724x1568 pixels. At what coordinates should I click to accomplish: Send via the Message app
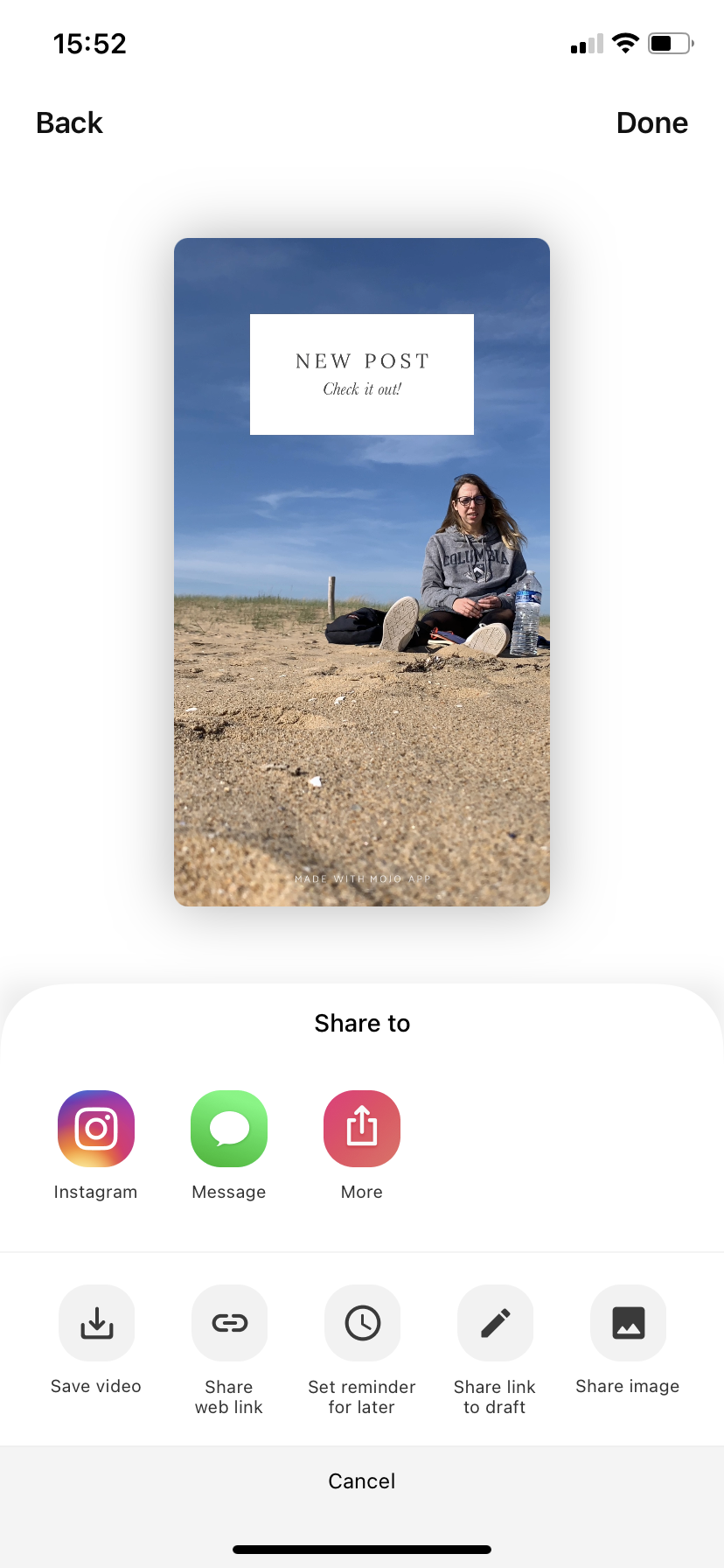tap(229, 1129)
